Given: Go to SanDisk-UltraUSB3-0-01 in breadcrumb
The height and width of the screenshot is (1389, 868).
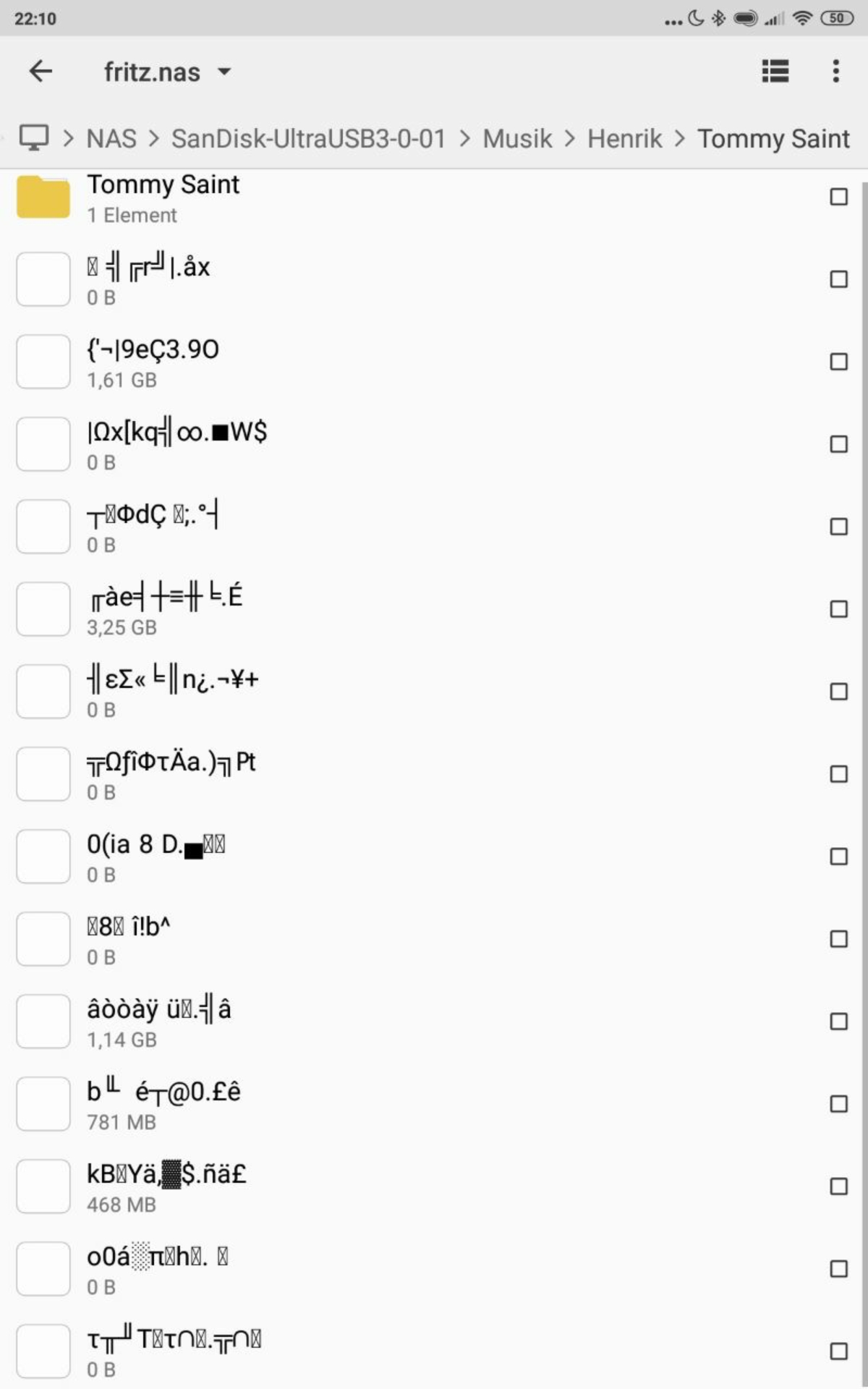Looking at the screenshot, I should [308, 138].
